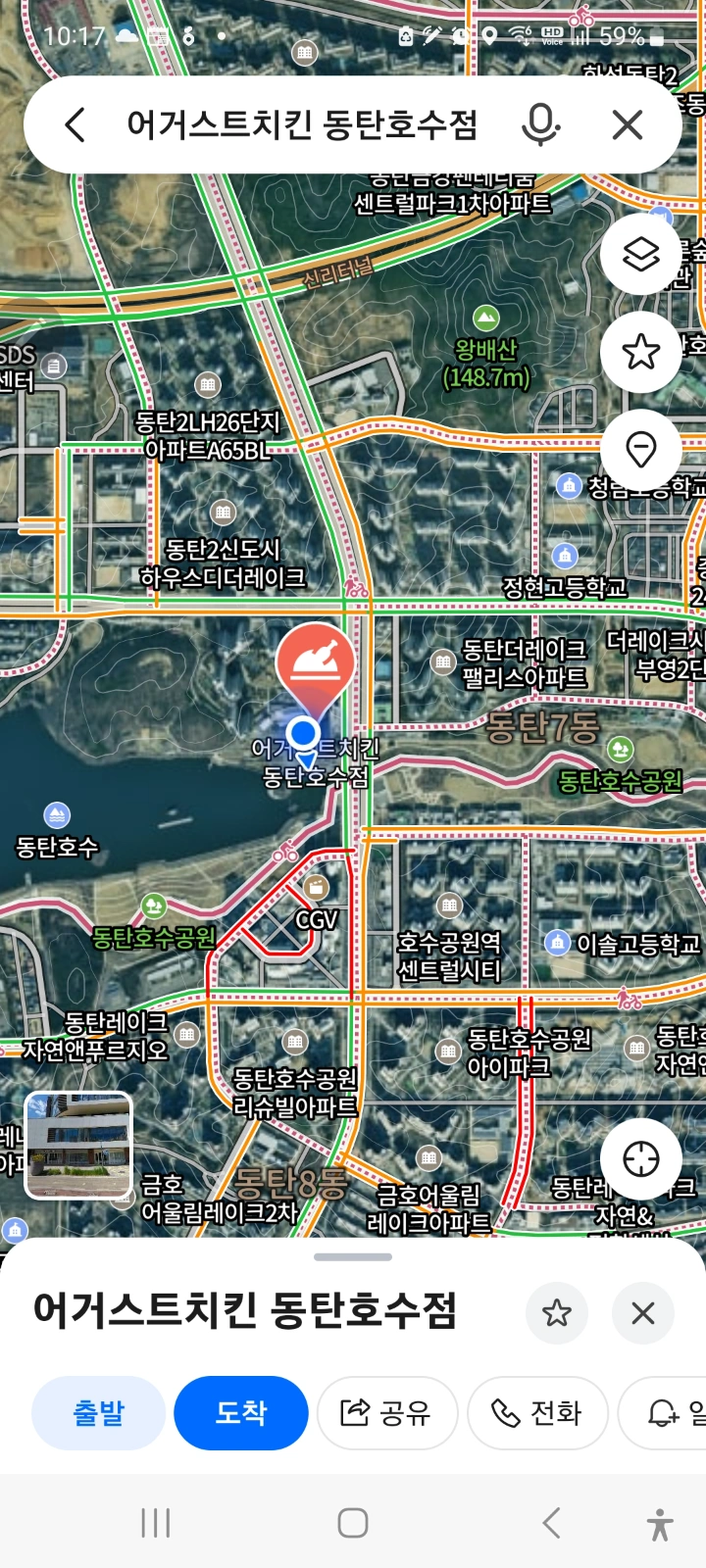Image resolution: width=706 pixels, height=1568 pixels.
Task: Go back from the search result
Action: click(x=76, y=125)
